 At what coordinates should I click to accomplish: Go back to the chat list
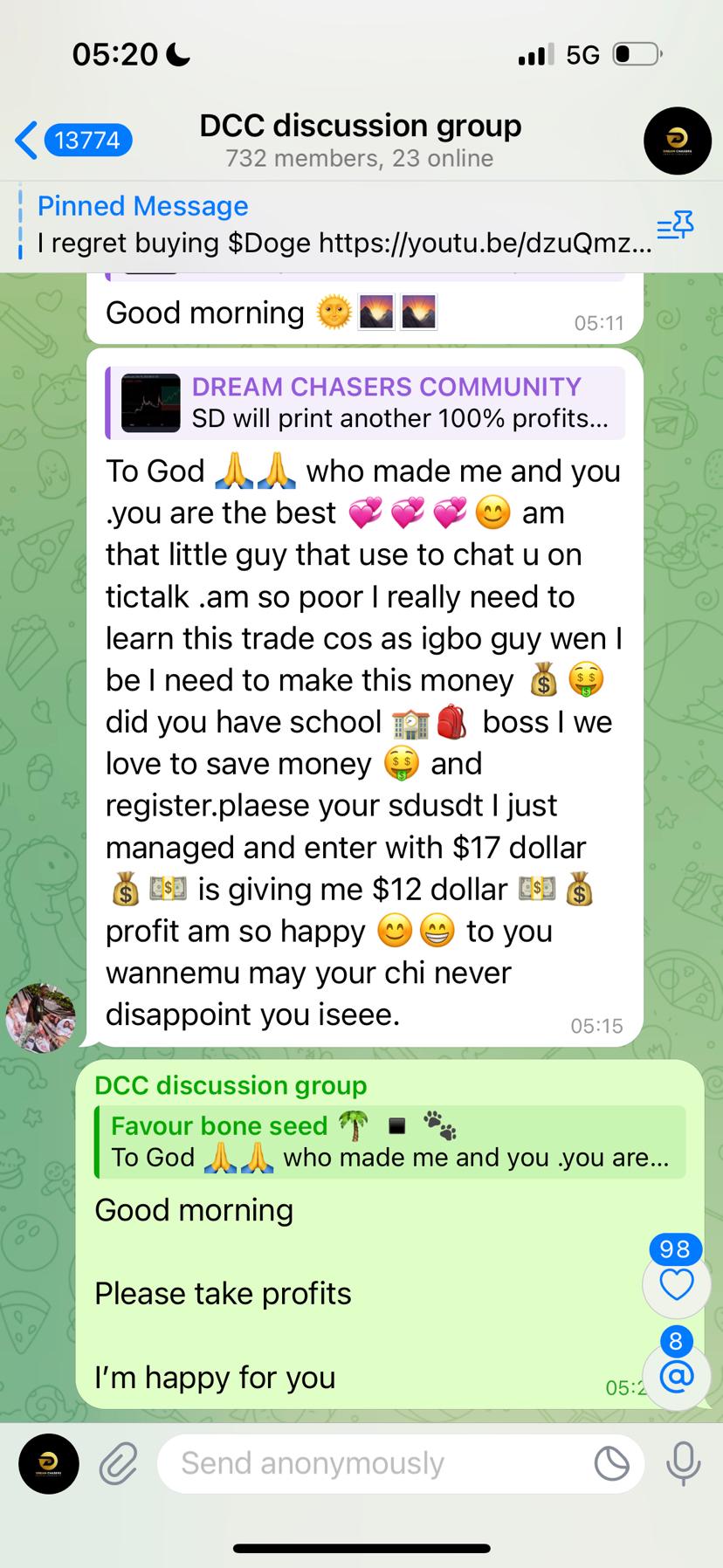72,140
